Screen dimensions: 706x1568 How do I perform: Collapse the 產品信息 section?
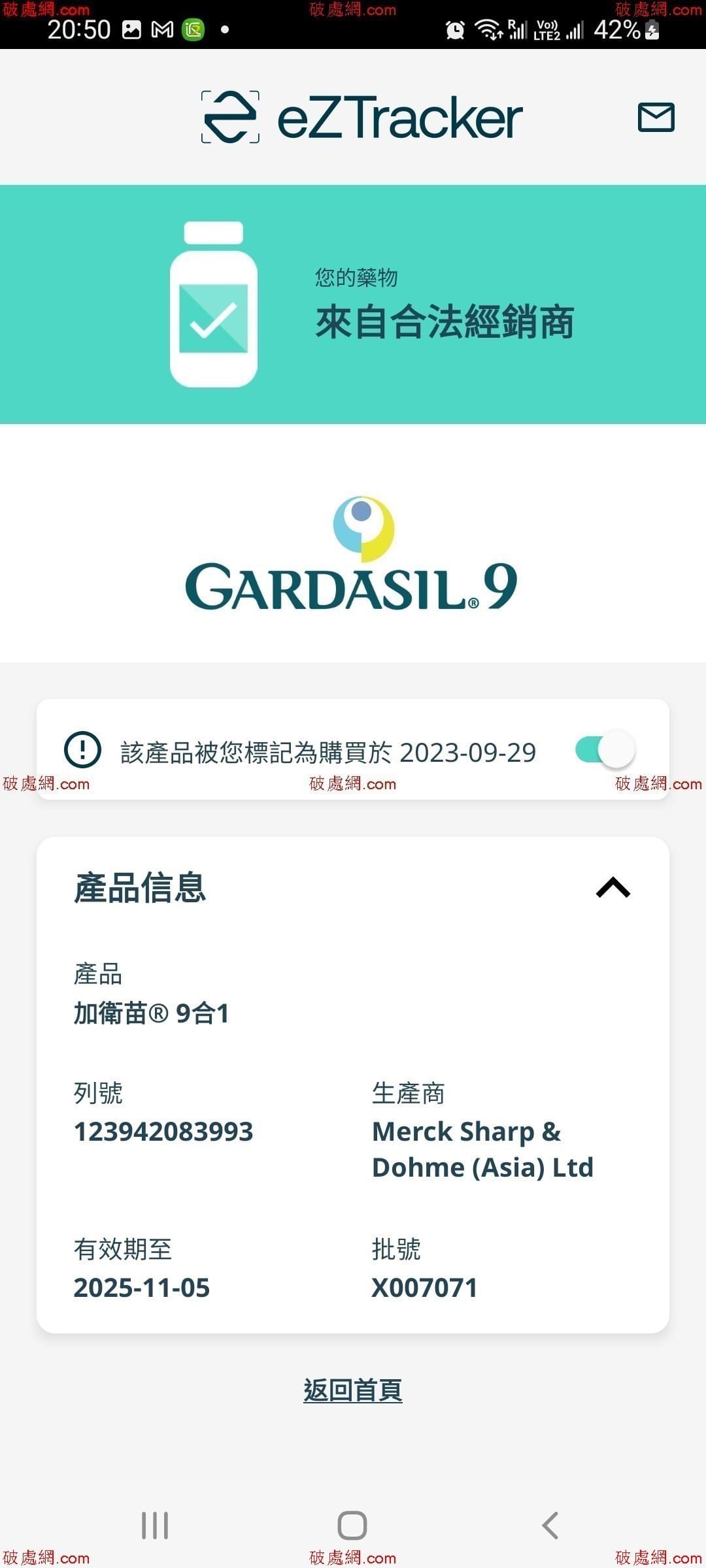pyautogui.click(x=613, y=888)
